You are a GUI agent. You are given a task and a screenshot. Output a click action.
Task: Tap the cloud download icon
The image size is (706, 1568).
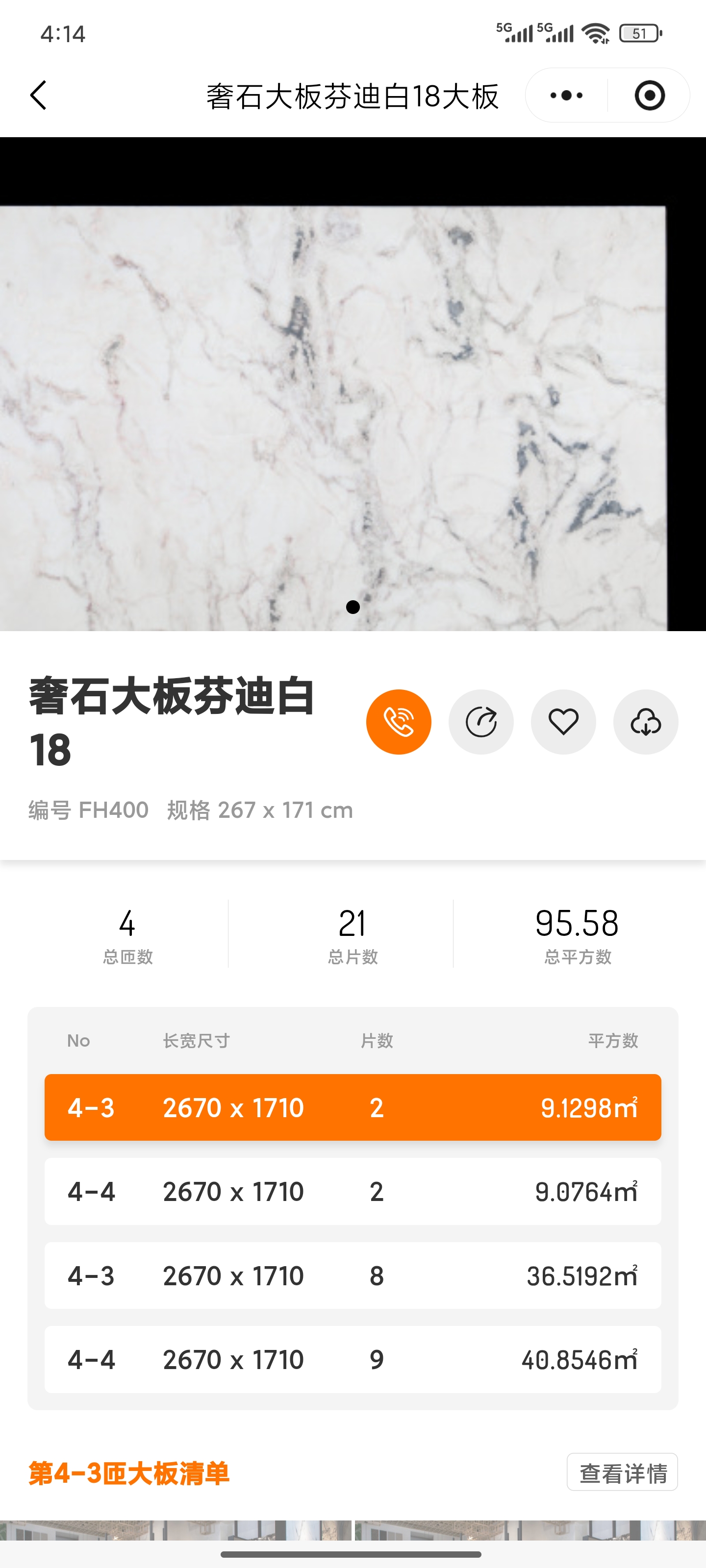click(x=645, y=721)
